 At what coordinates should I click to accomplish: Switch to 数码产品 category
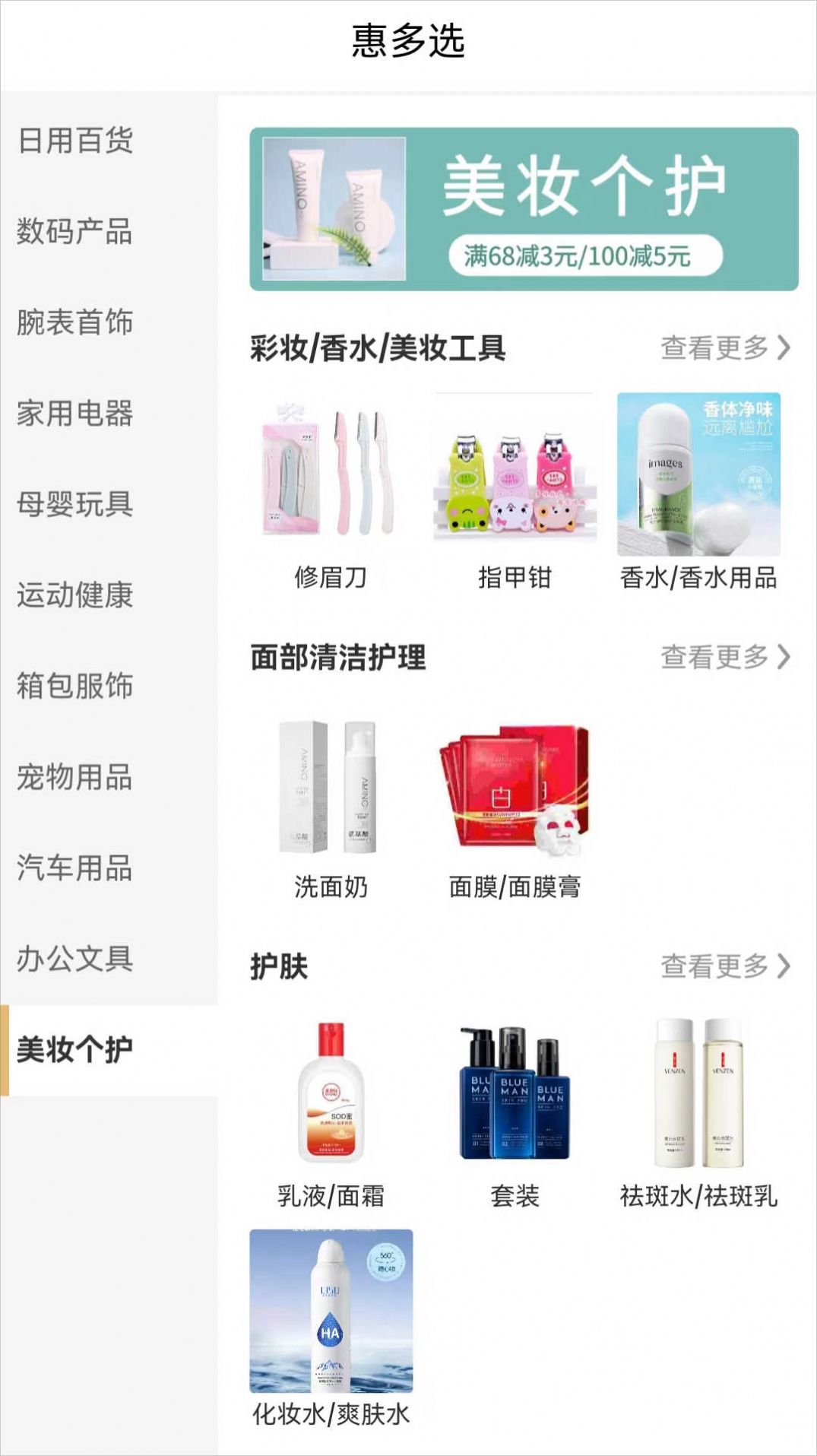coord(75,231)
